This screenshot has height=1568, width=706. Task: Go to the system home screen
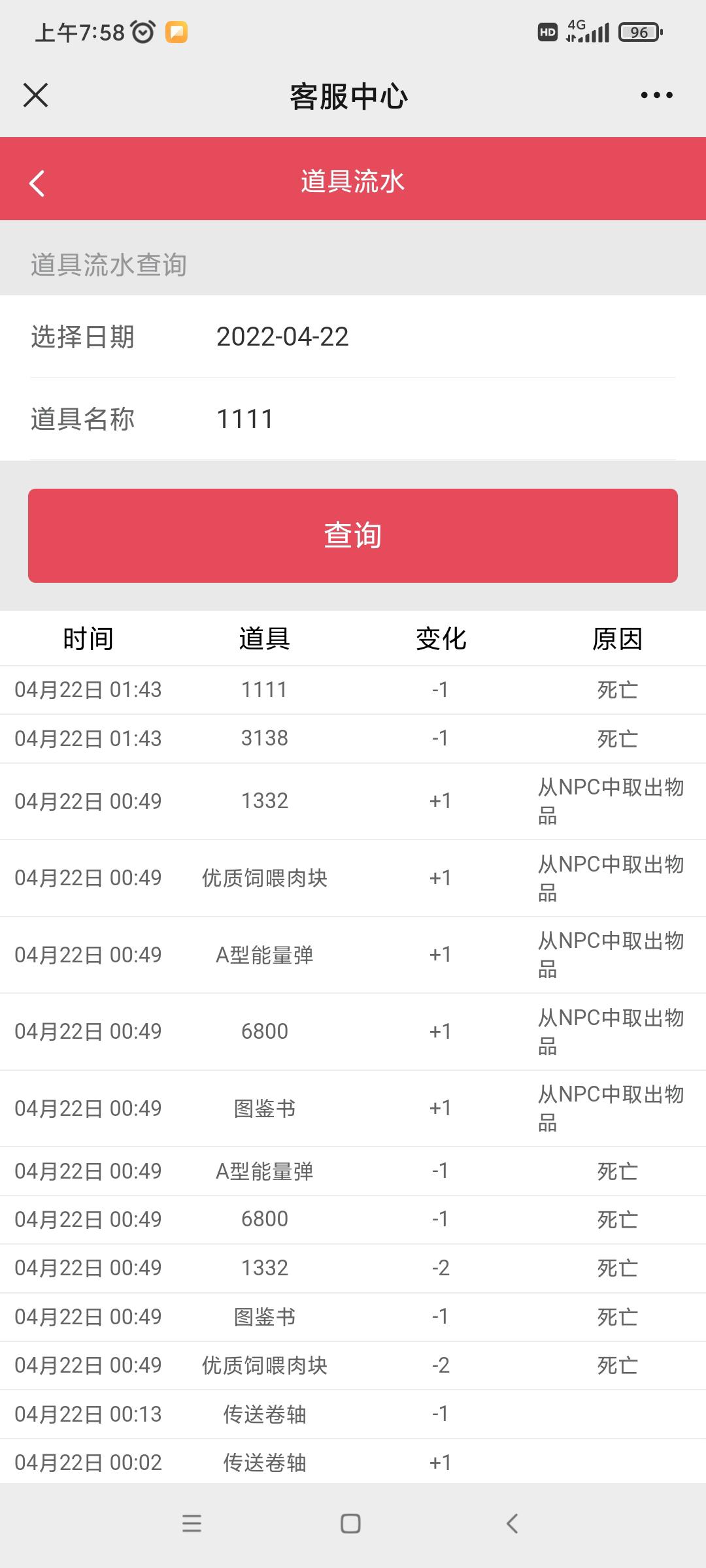[350, 1524]
